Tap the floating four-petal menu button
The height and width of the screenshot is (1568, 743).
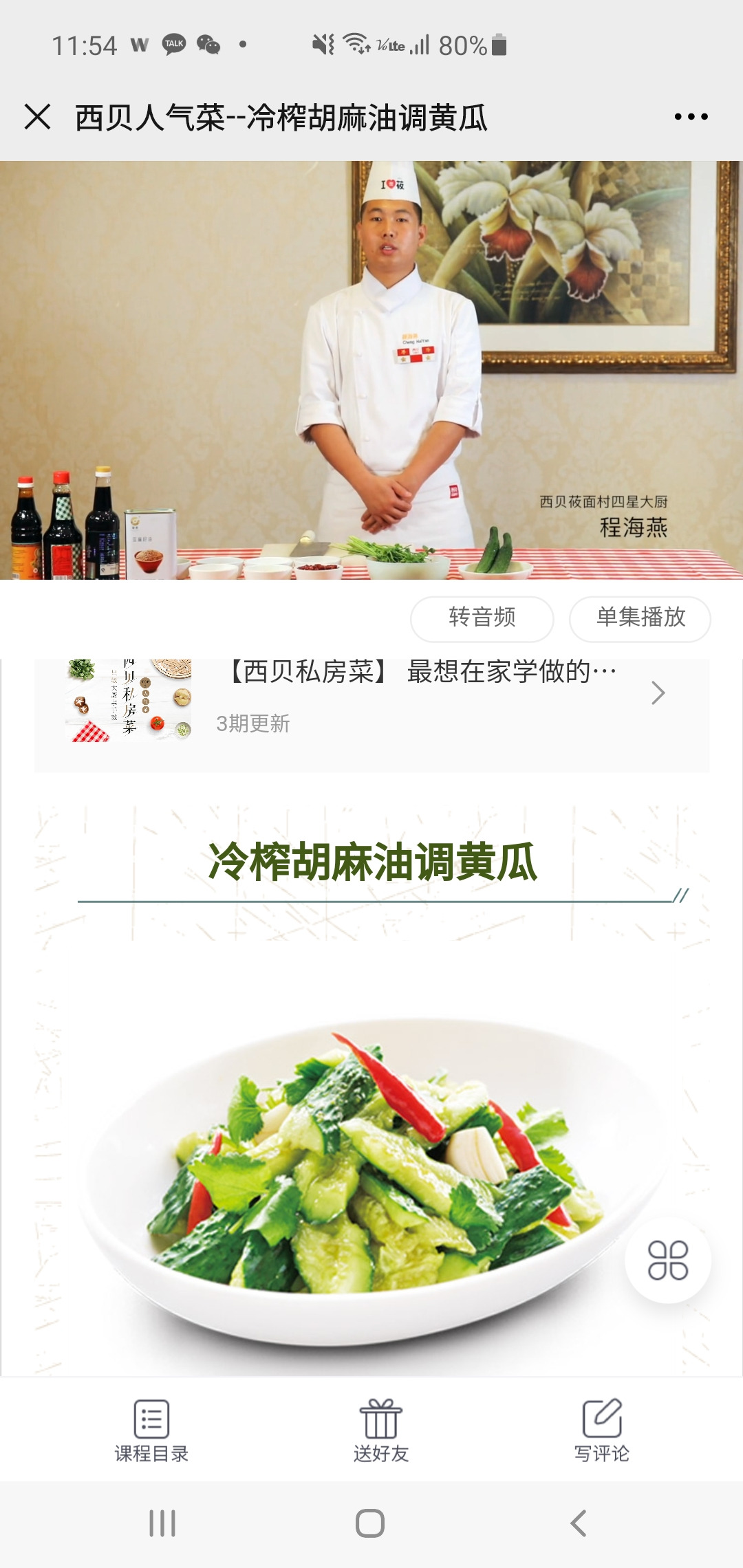click(667, 1260)
